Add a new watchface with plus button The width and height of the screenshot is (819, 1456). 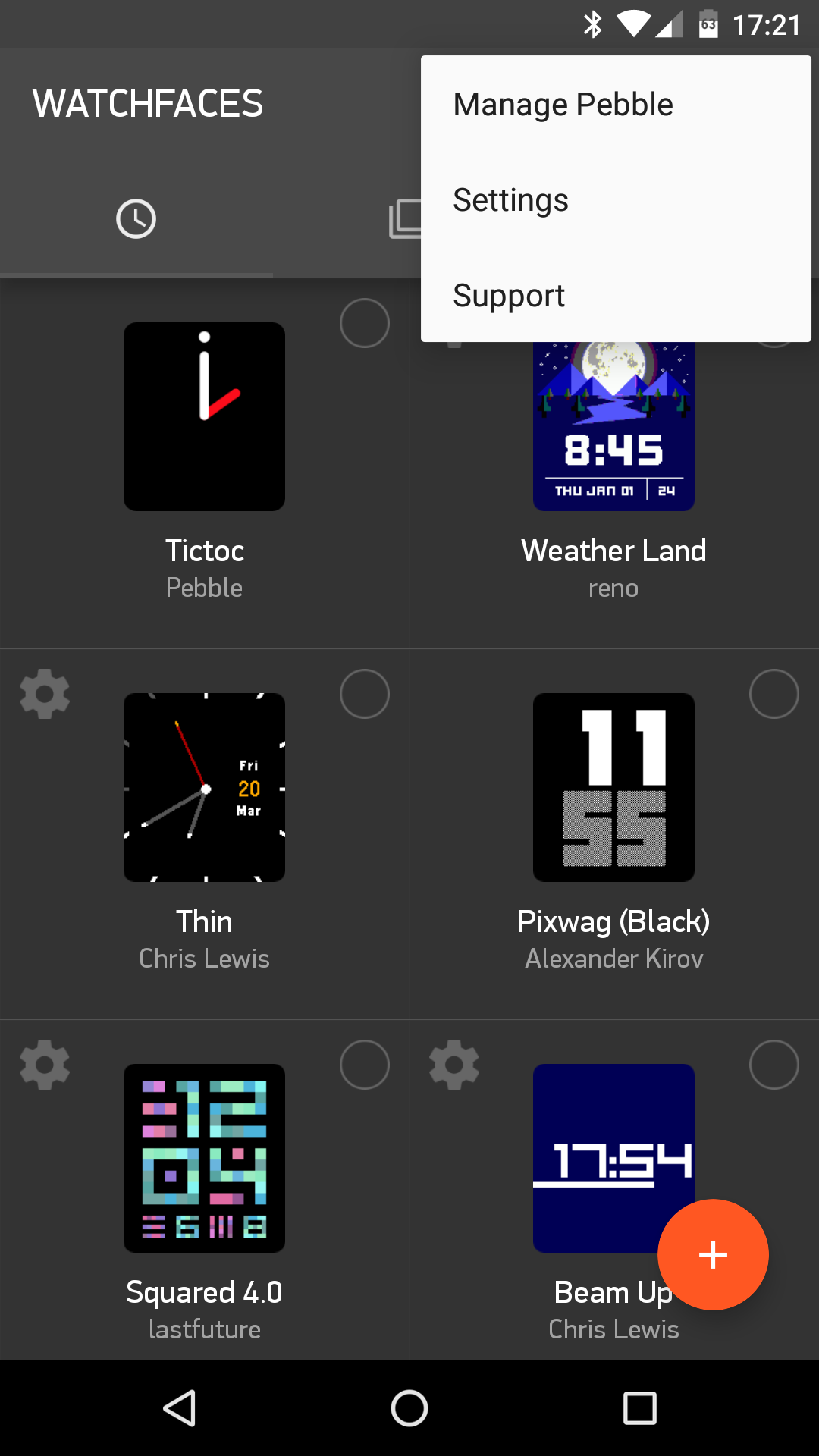point(713,1254)
